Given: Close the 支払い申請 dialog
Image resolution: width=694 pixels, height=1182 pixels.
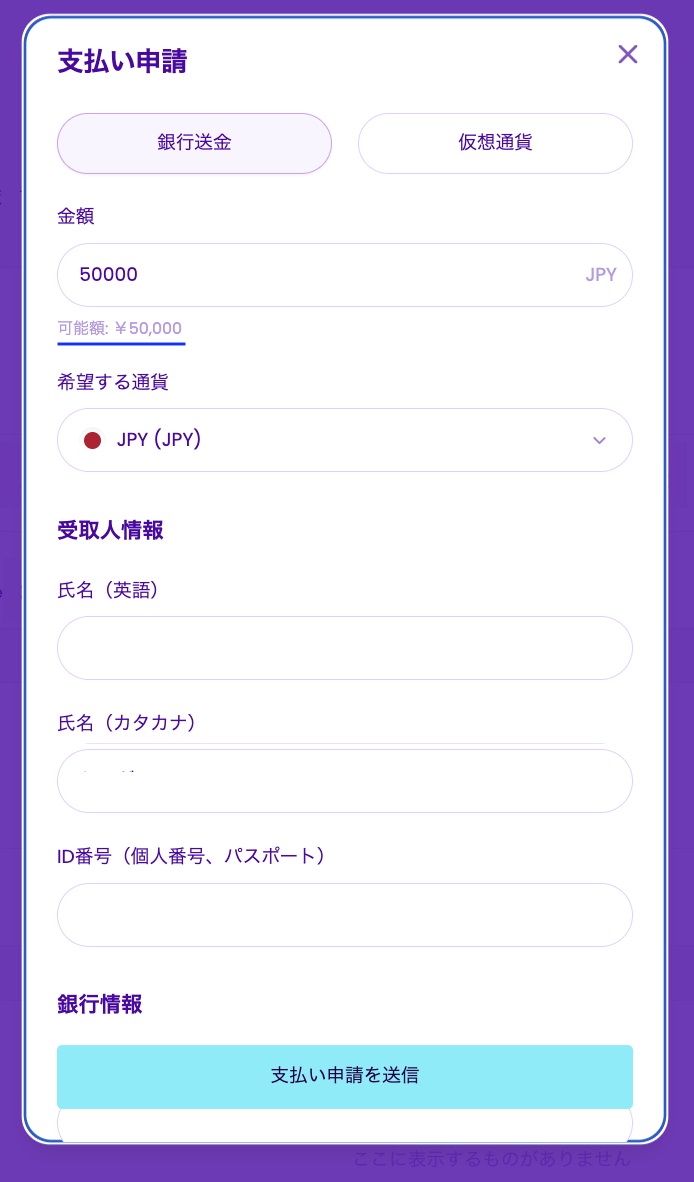Looking at the screenshot, I should [x=627, y=54].
